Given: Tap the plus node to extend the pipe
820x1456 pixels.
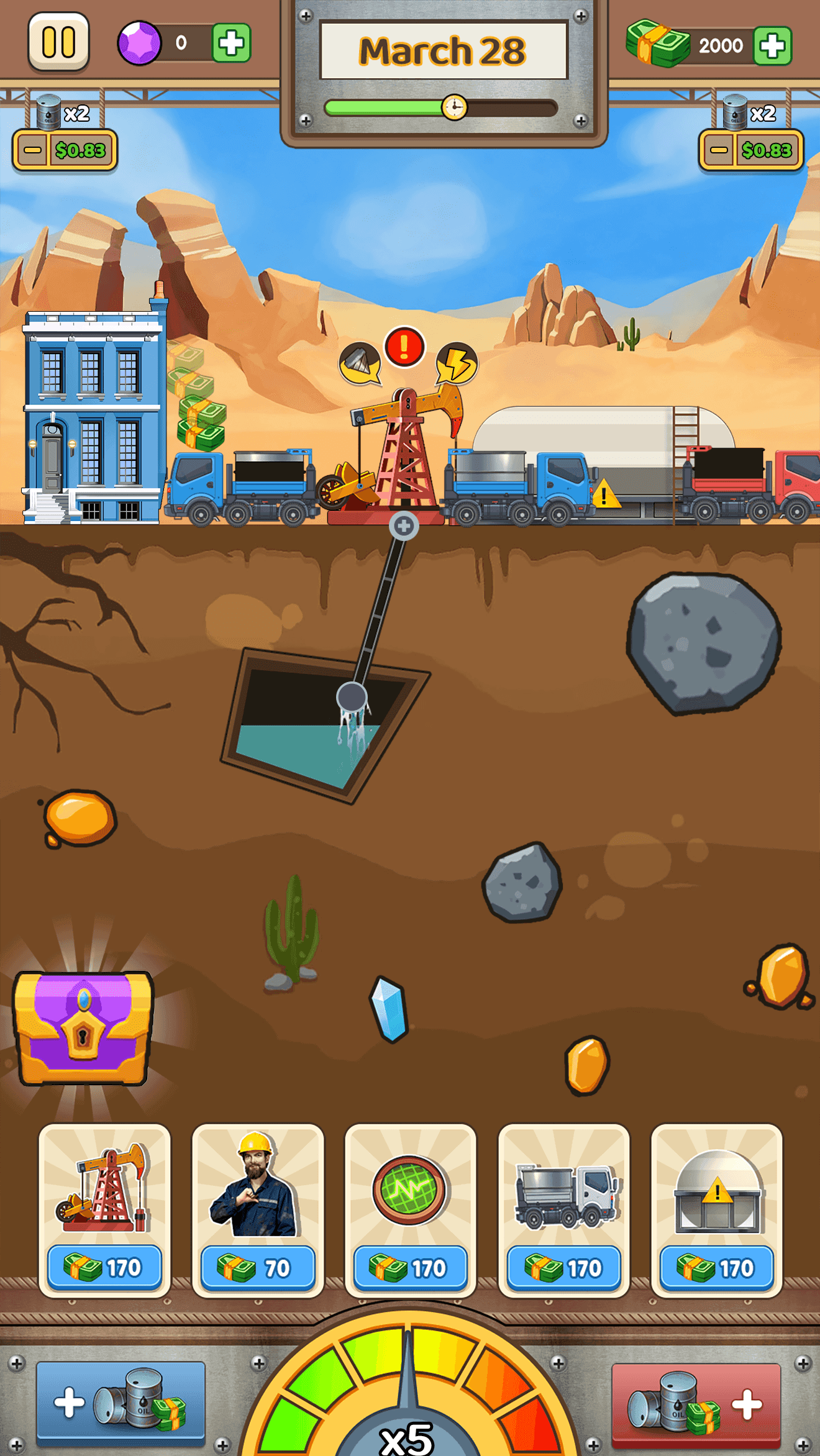Looking at the screenshot, I should tap(404, 526).
